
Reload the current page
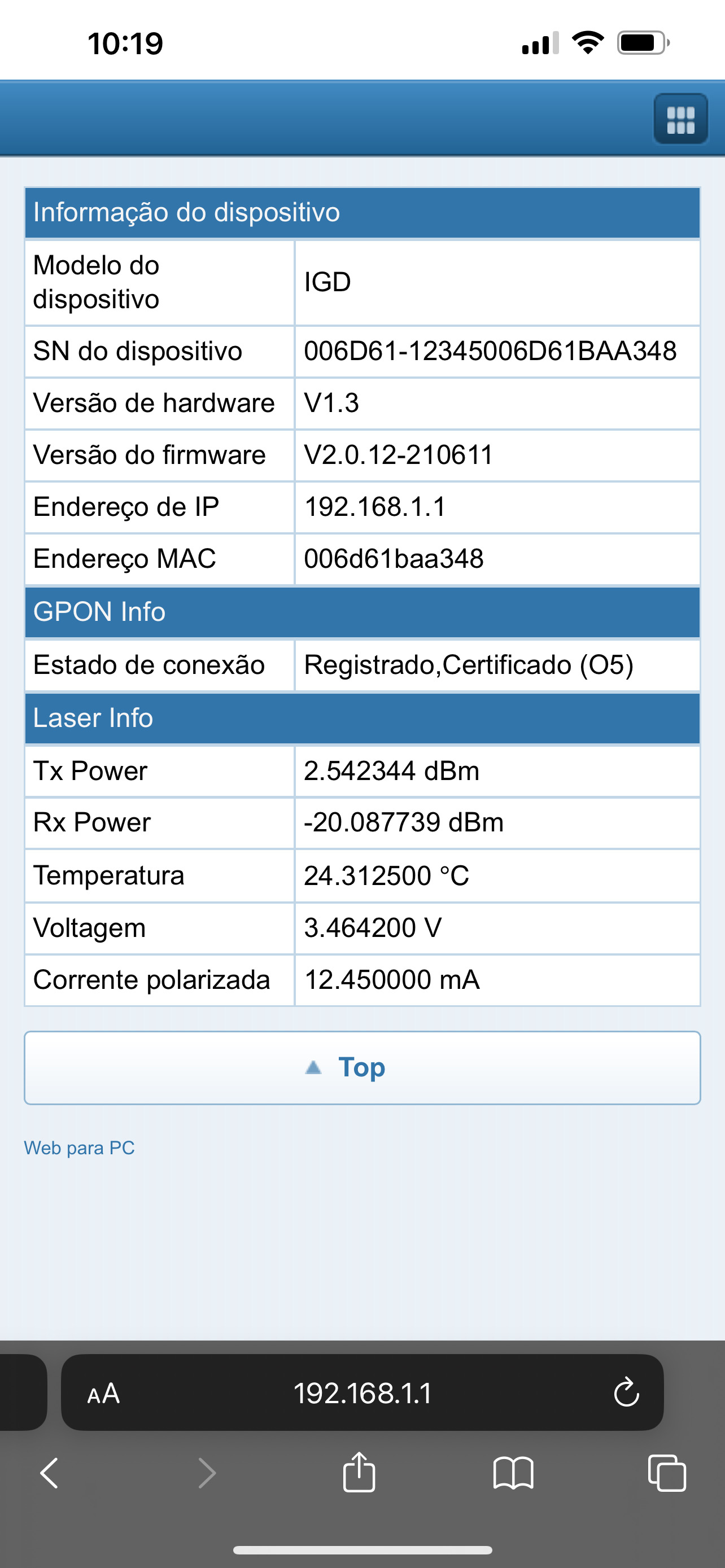[626, 1393]
